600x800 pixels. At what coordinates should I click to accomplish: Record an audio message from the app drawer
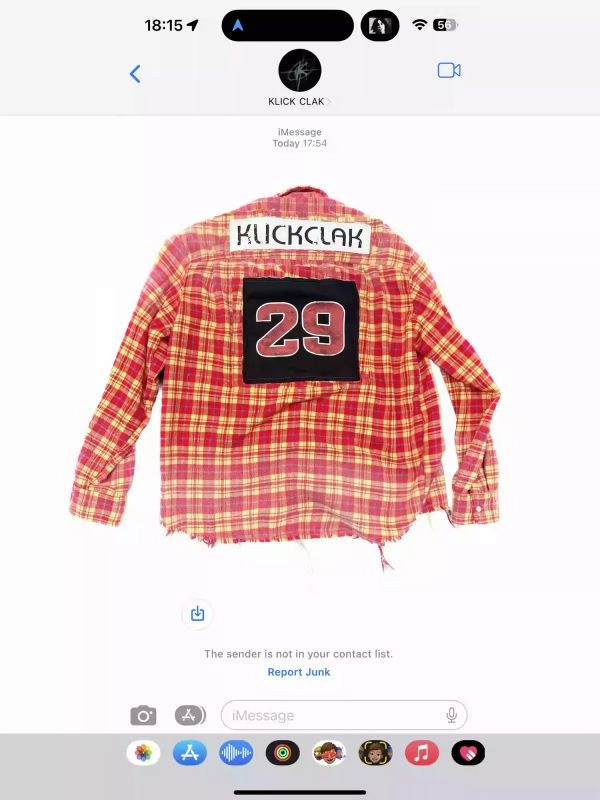[236, 753]
